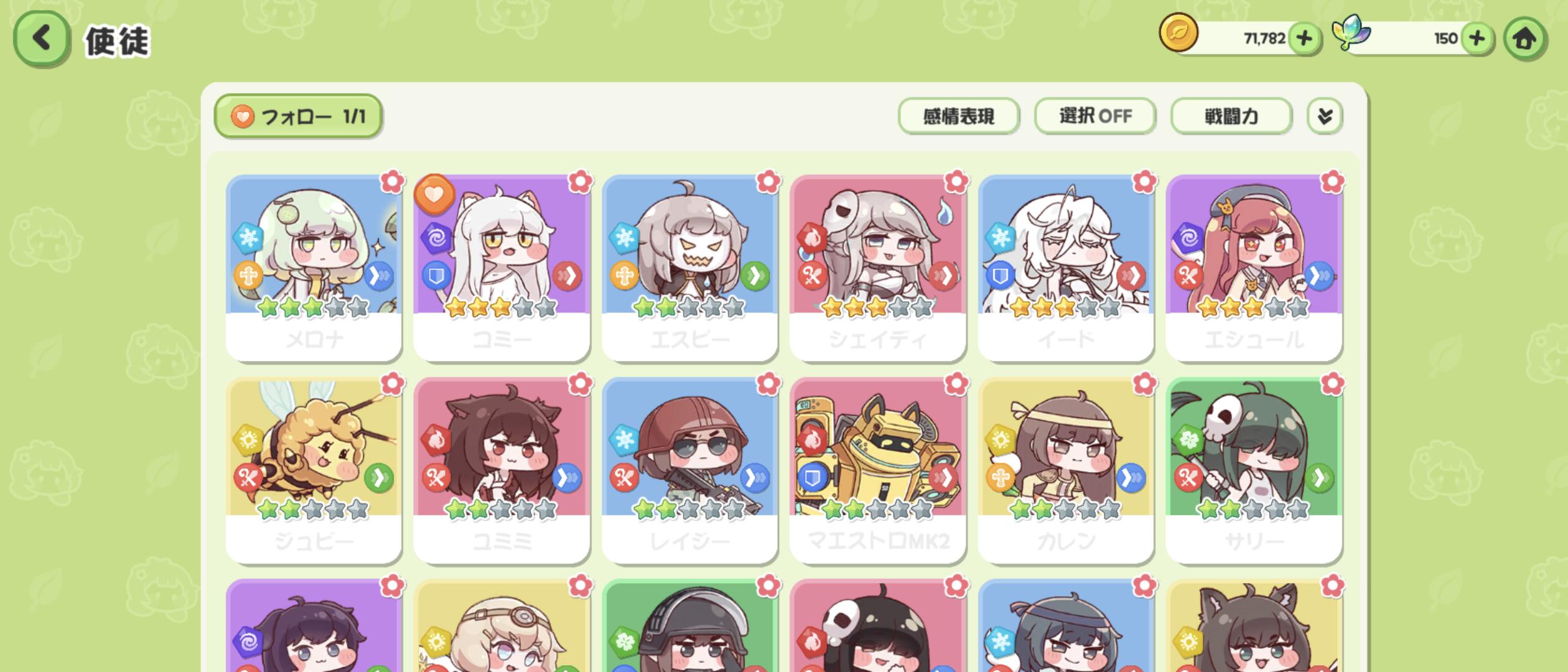Open the マエストロMK2 character card

click(877, 470)
